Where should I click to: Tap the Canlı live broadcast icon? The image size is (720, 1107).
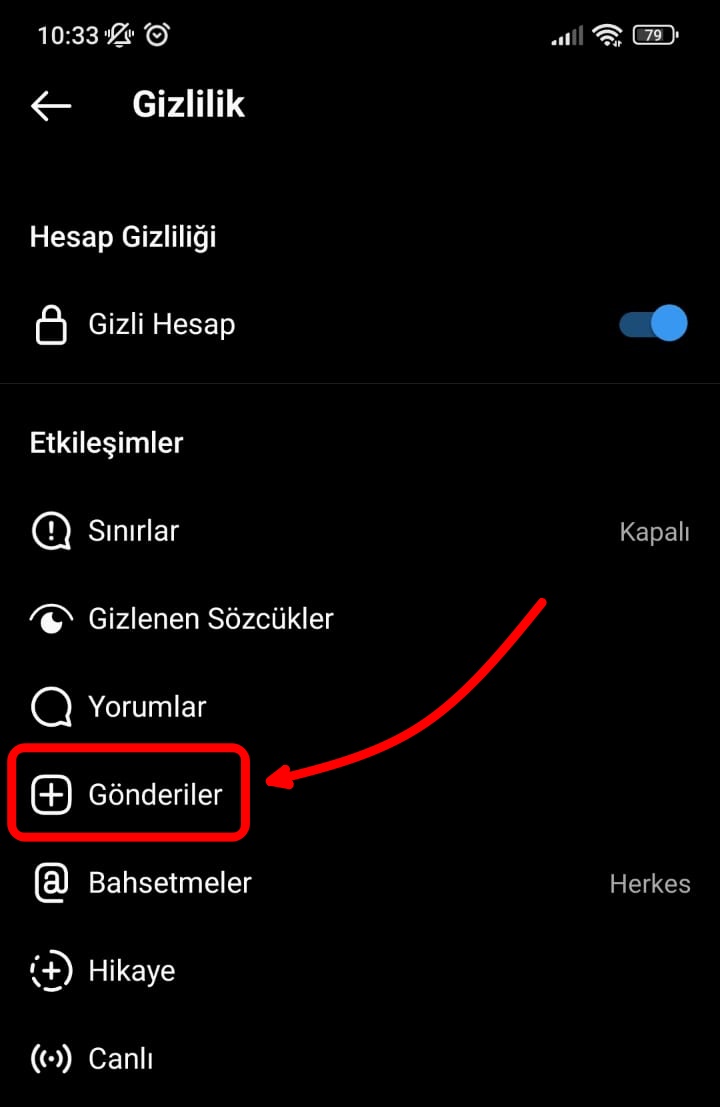50,1058
